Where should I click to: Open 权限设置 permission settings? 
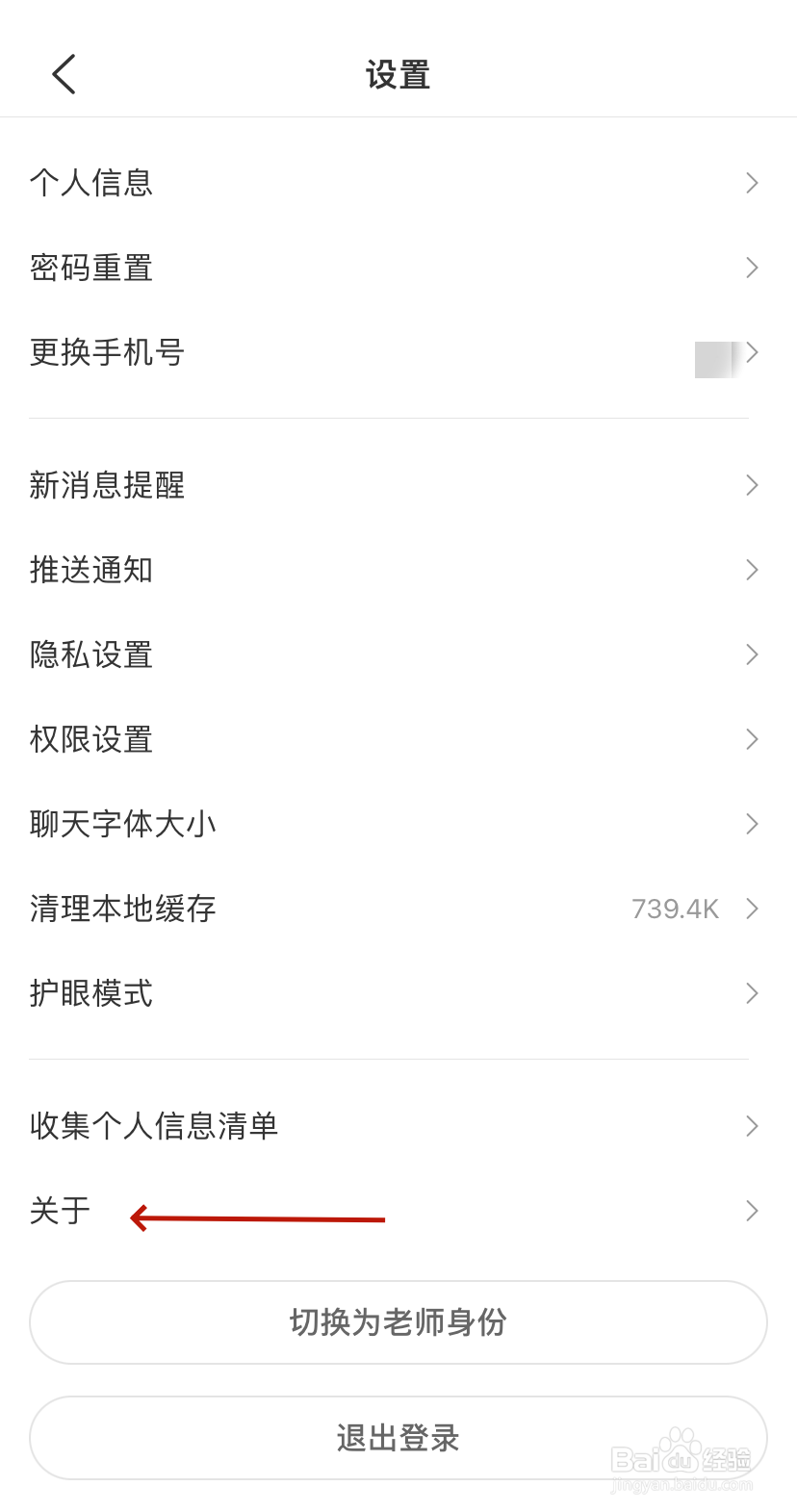(x=91, y=739)
